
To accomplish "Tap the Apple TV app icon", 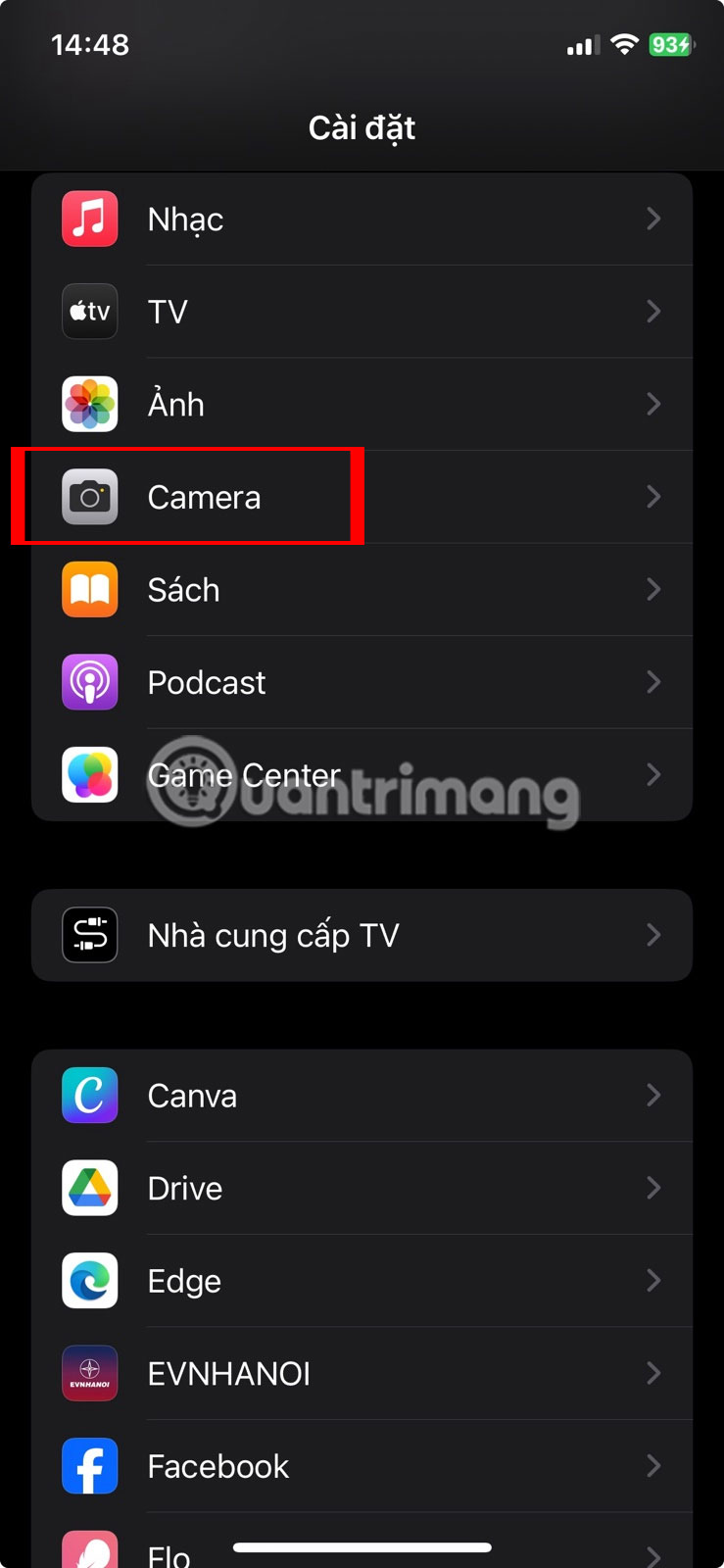I will pos(89,311).
